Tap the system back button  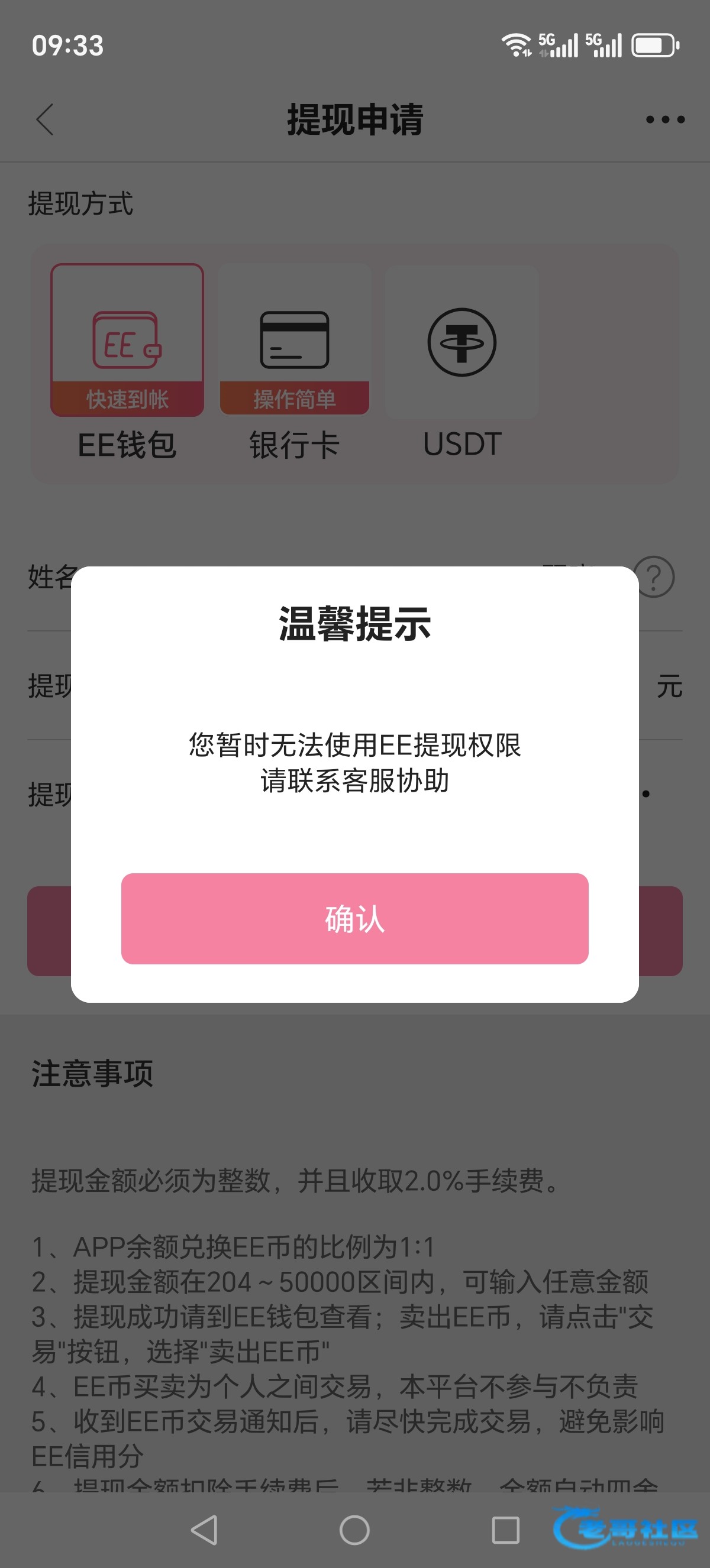click(x=205, y=1530)
